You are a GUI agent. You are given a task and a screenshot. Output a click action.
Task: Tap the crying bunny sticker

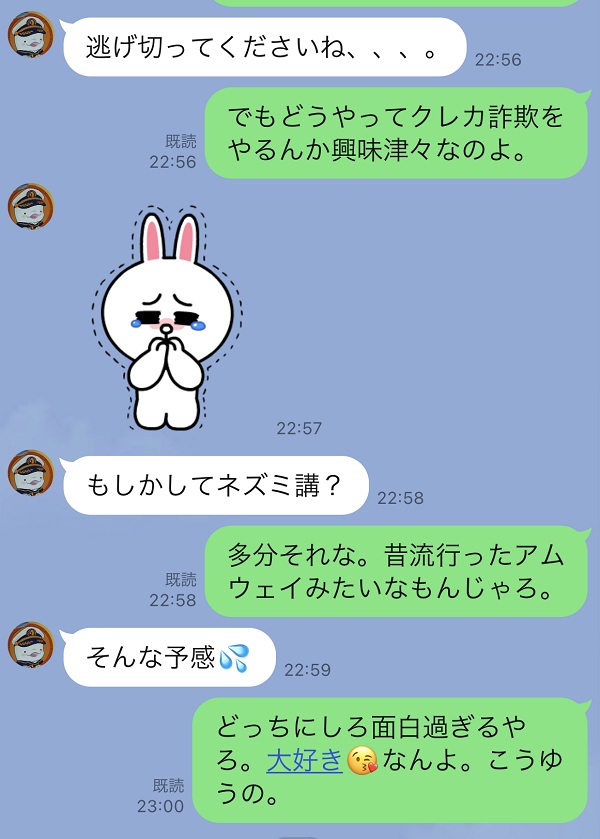(x=167, y=318)
